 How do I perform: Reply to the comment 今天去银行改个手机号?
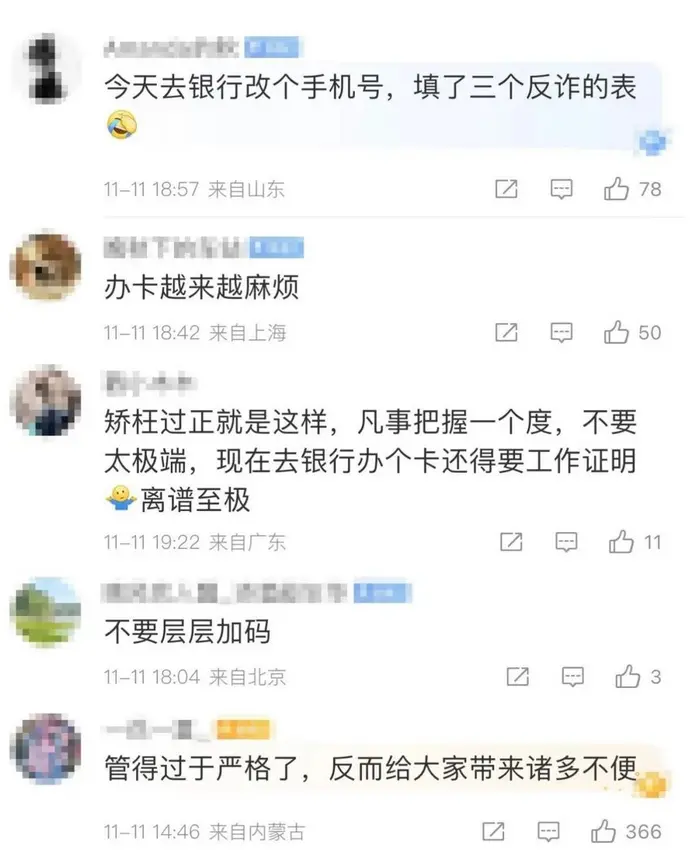[562, 189]
